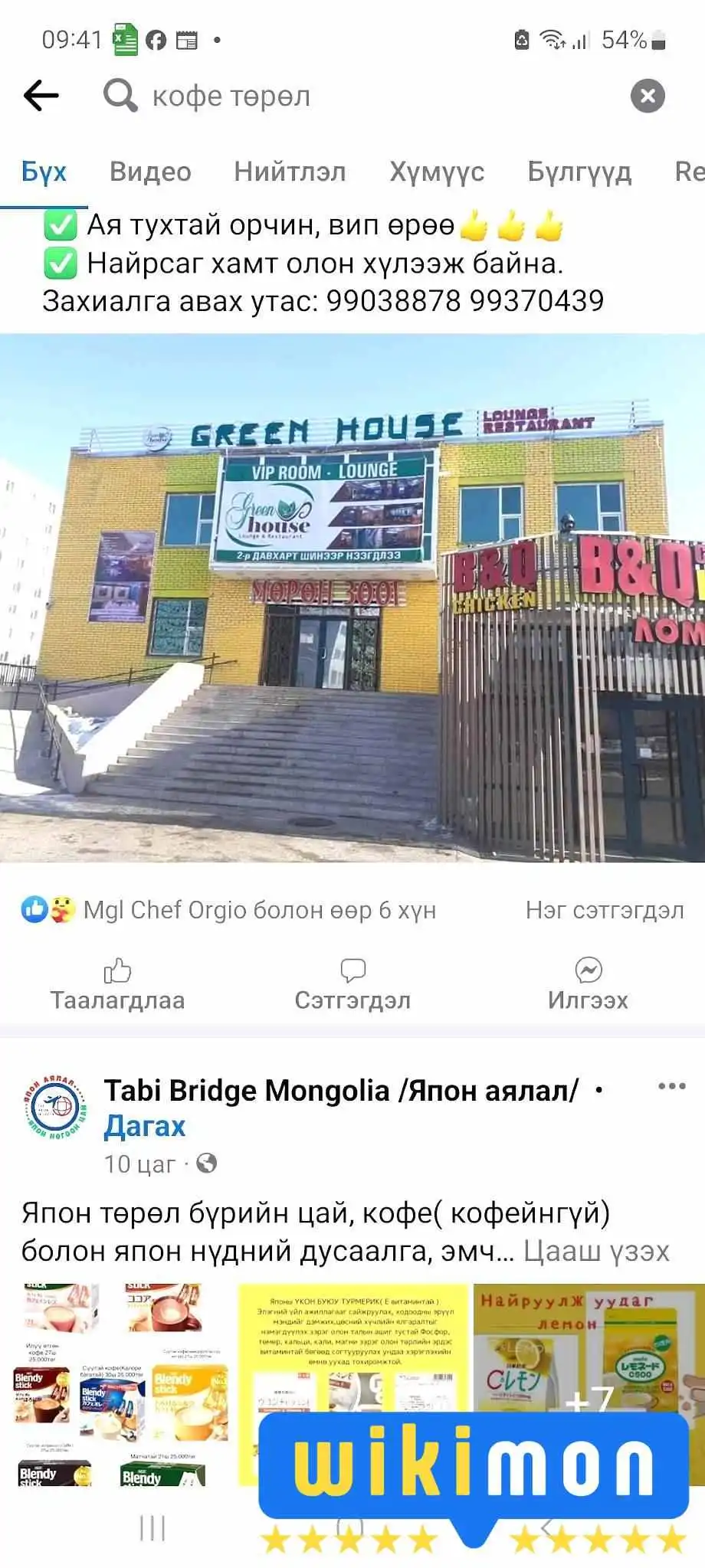Follow Tabi Bridge Mongolia with Дагах
Screen dimensions: 705x1568
click(x=145, y=1126)
